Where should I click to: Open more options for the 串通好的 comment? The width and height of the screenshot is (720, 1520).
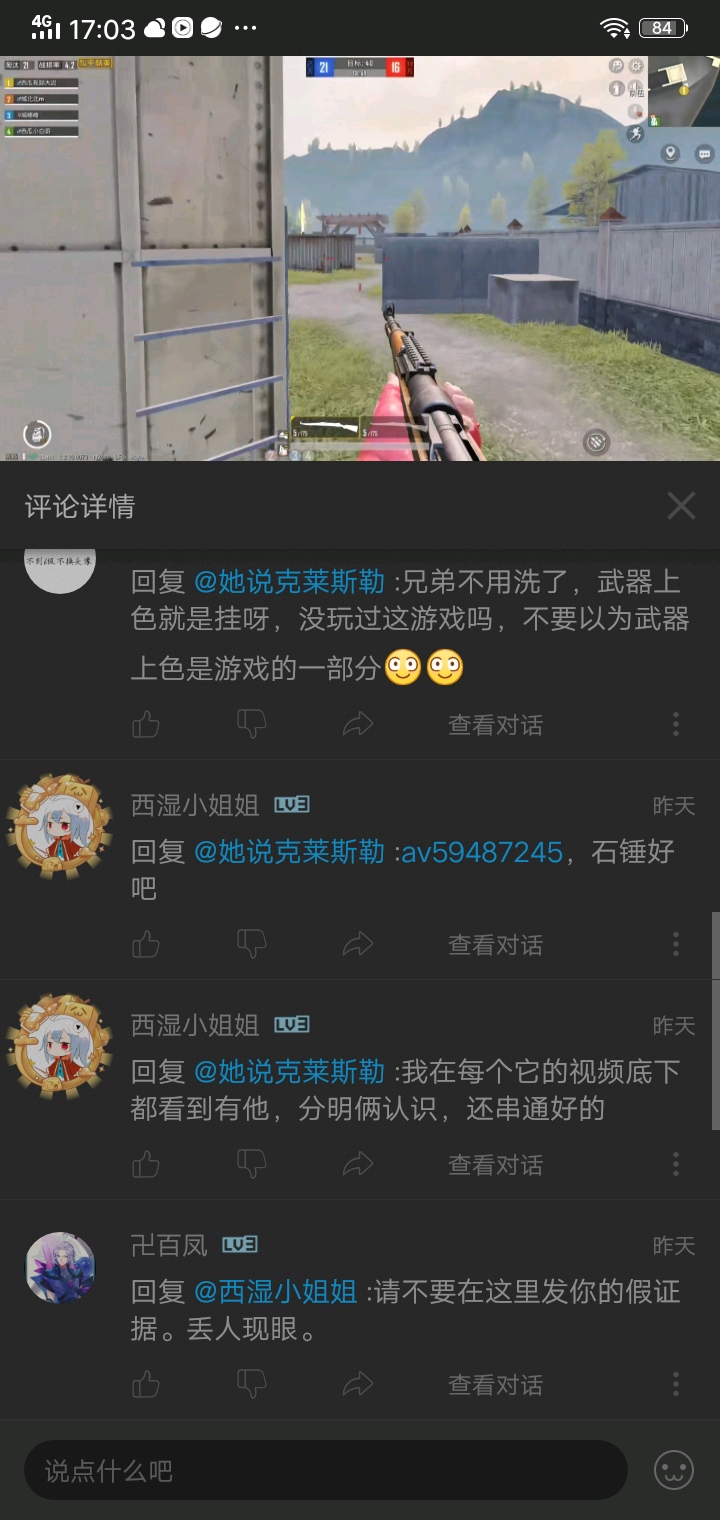[x=676, y=1164]
